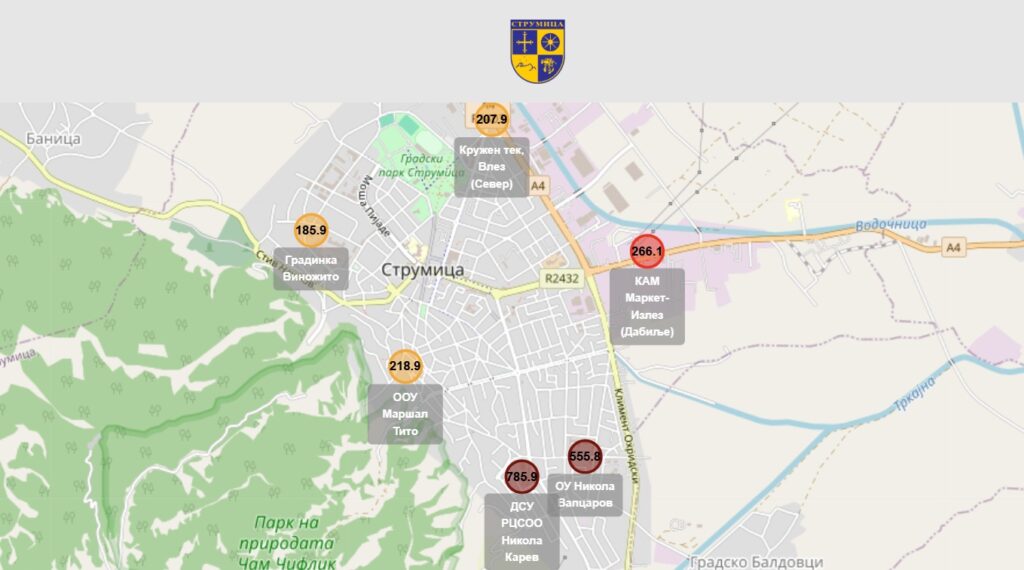Select the 185.9 marker at Градинка Виножито
This screenshot has height=570, width=1024.
pos(311,230)
